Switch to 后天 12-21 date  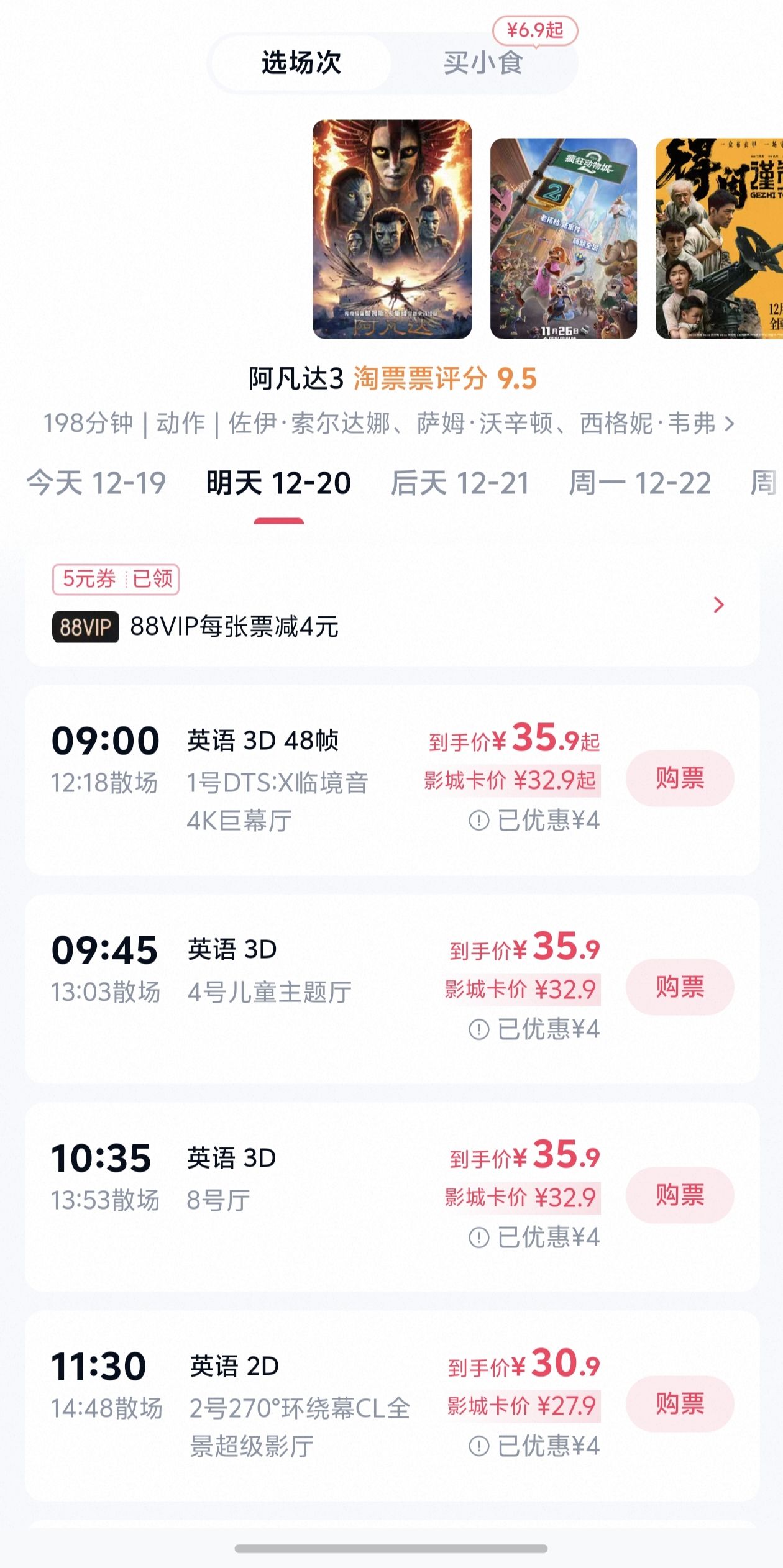460,483
